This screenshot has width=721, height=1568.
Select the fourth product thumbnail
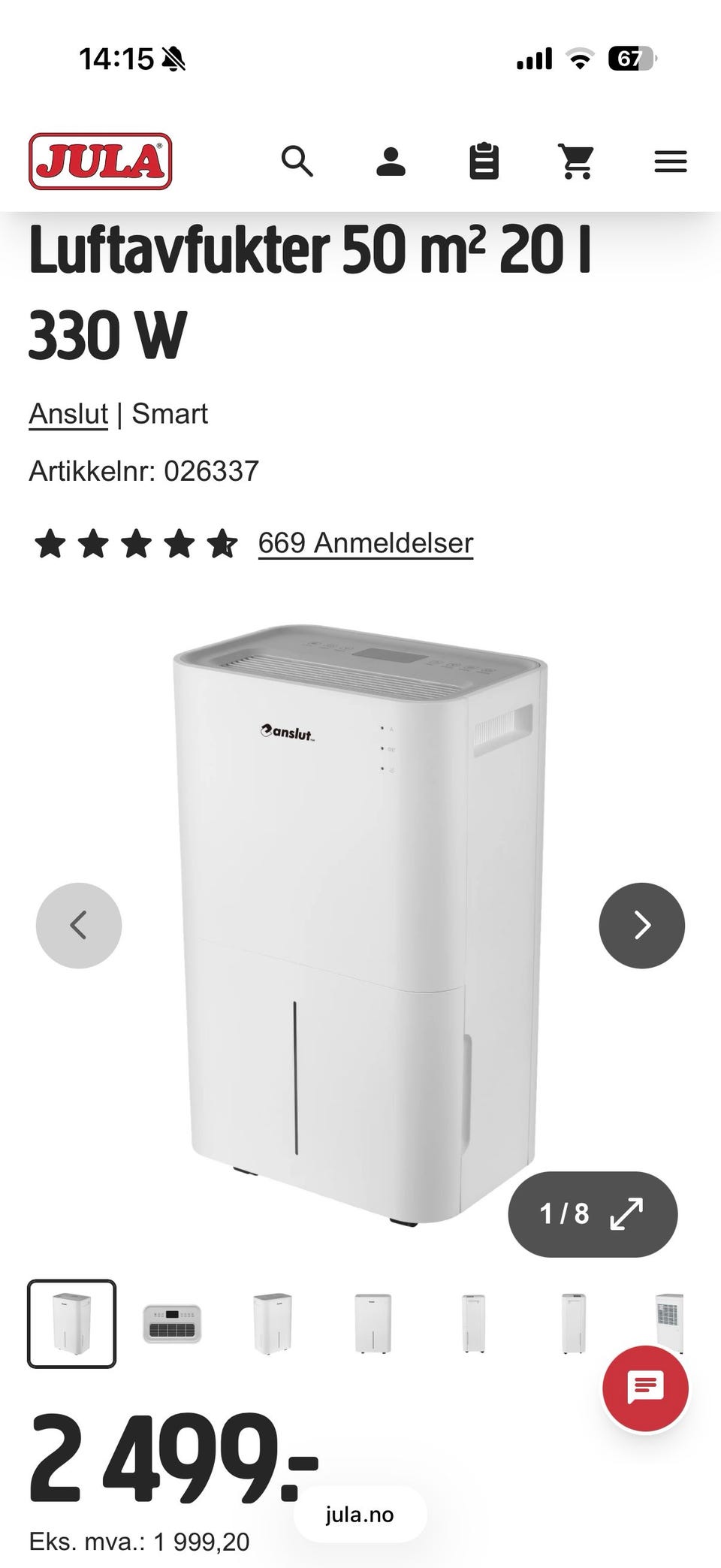tap(373, 1323)
